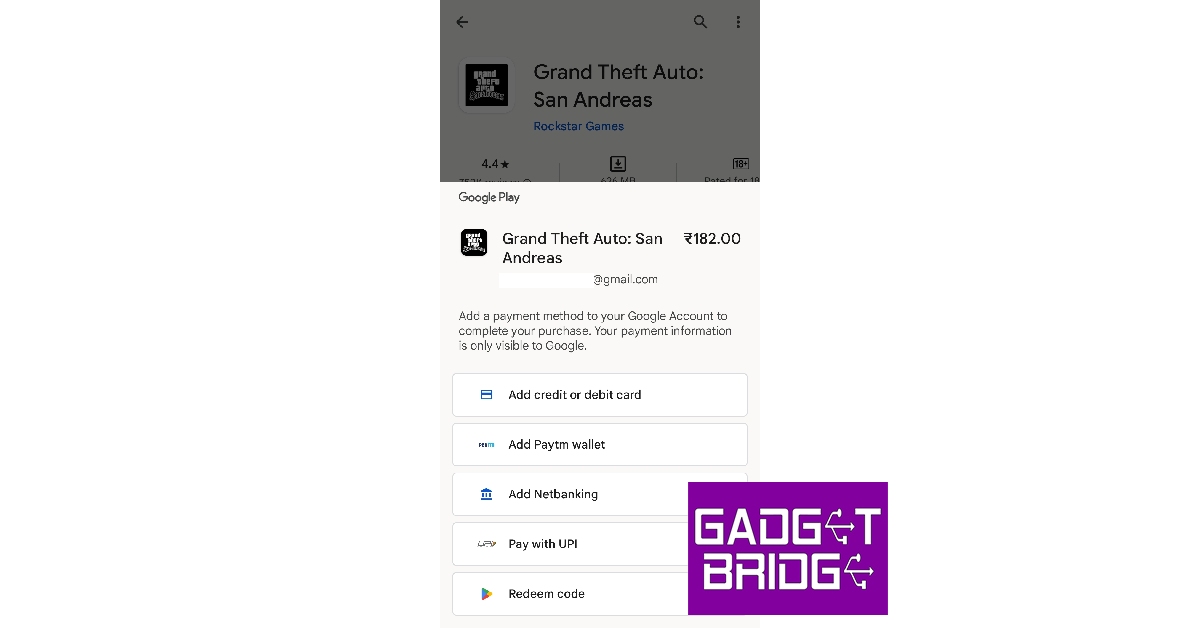1200x628 pixels.
Task: Open the three-dot overflow menu
Action: point(738,22)
